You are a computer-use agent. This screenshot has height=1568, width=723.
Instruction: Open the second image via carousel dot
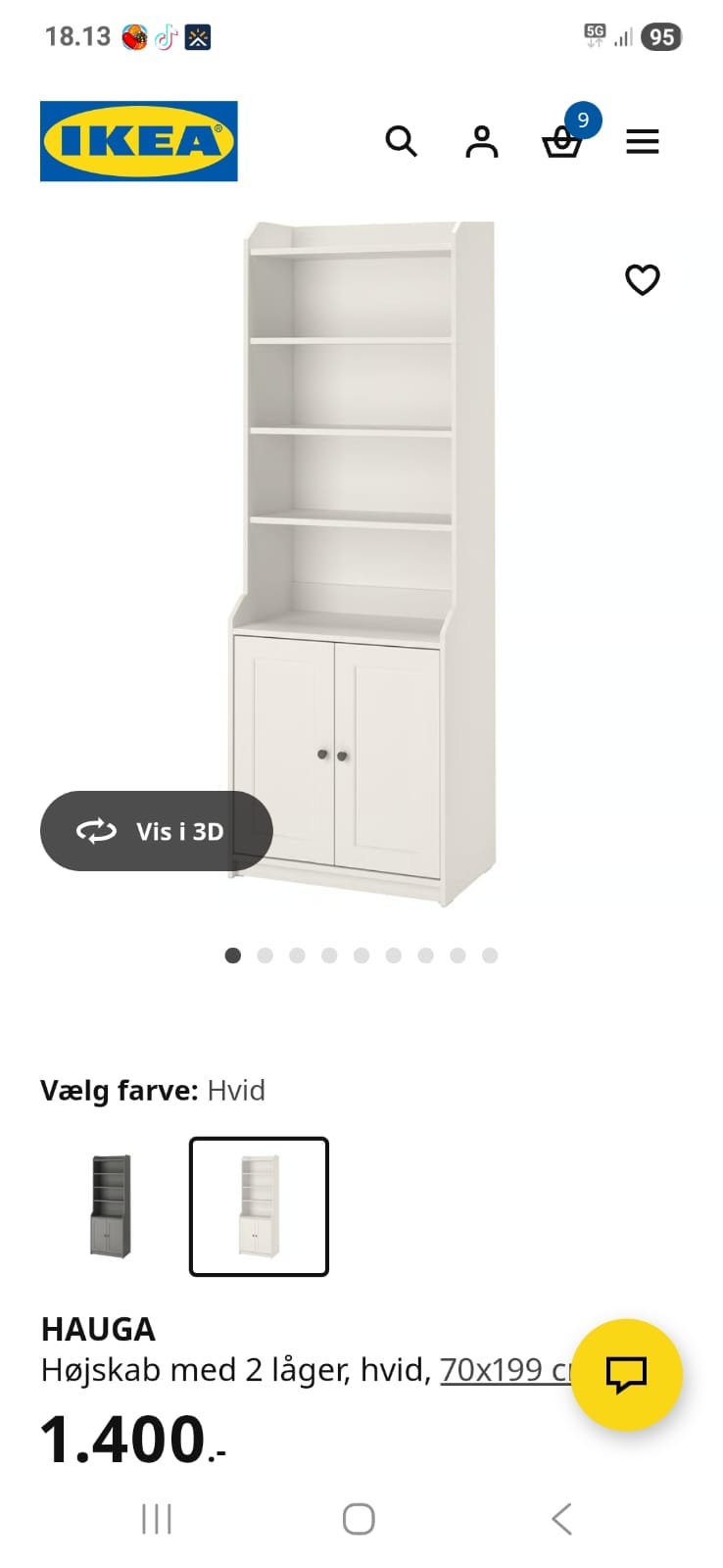265,955
